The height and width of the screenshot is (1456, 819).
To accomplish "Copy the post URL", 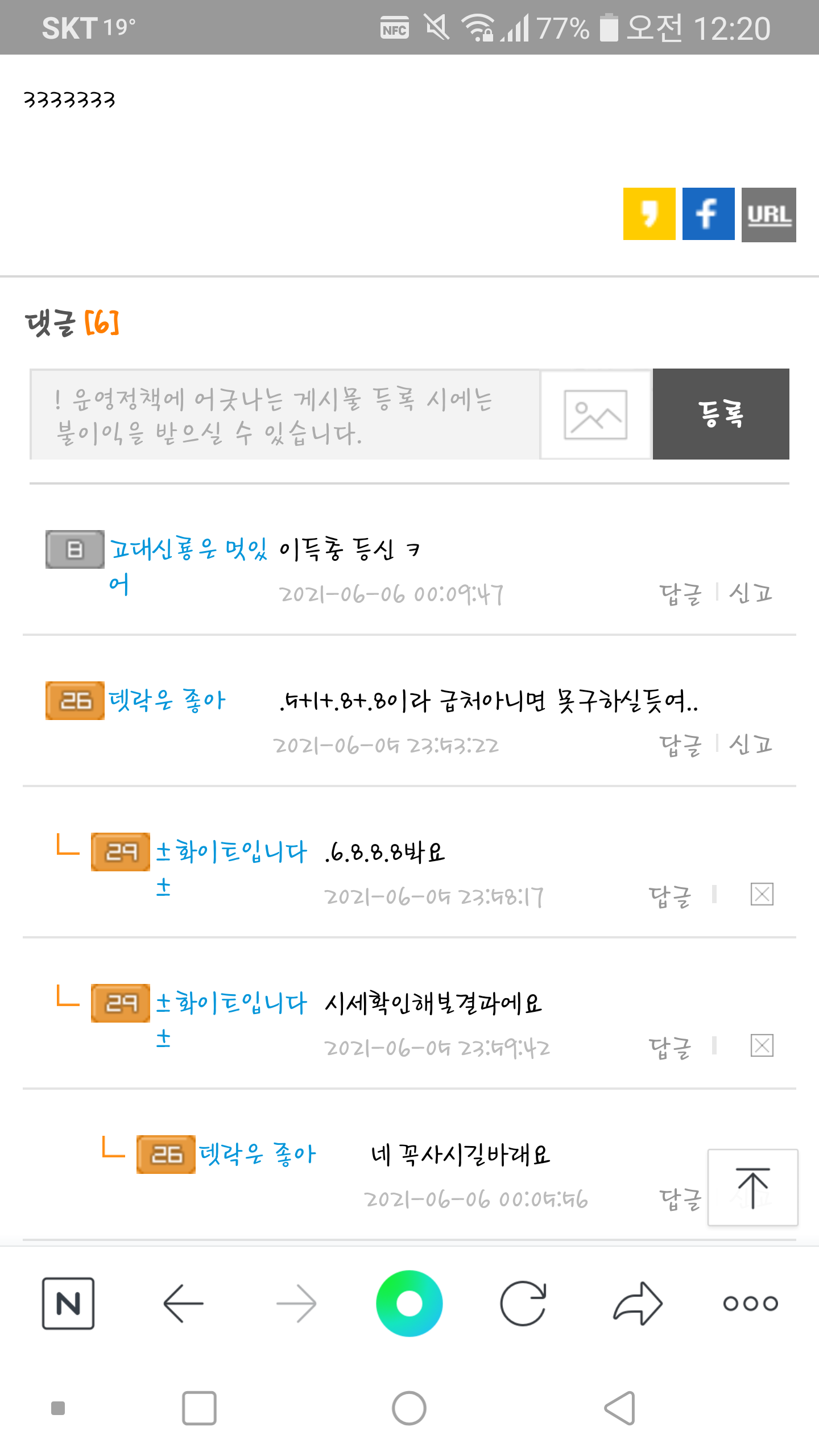I will 768,214.
